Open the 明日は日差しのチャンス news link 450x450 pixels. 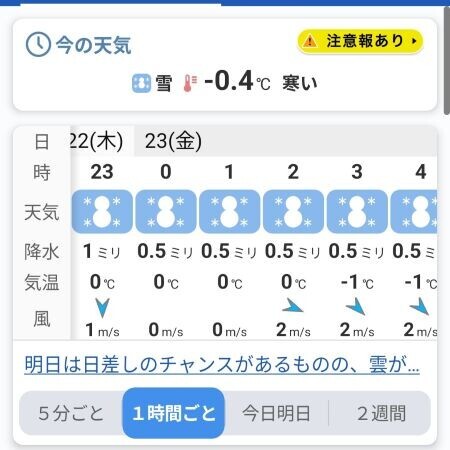(222, 364)
